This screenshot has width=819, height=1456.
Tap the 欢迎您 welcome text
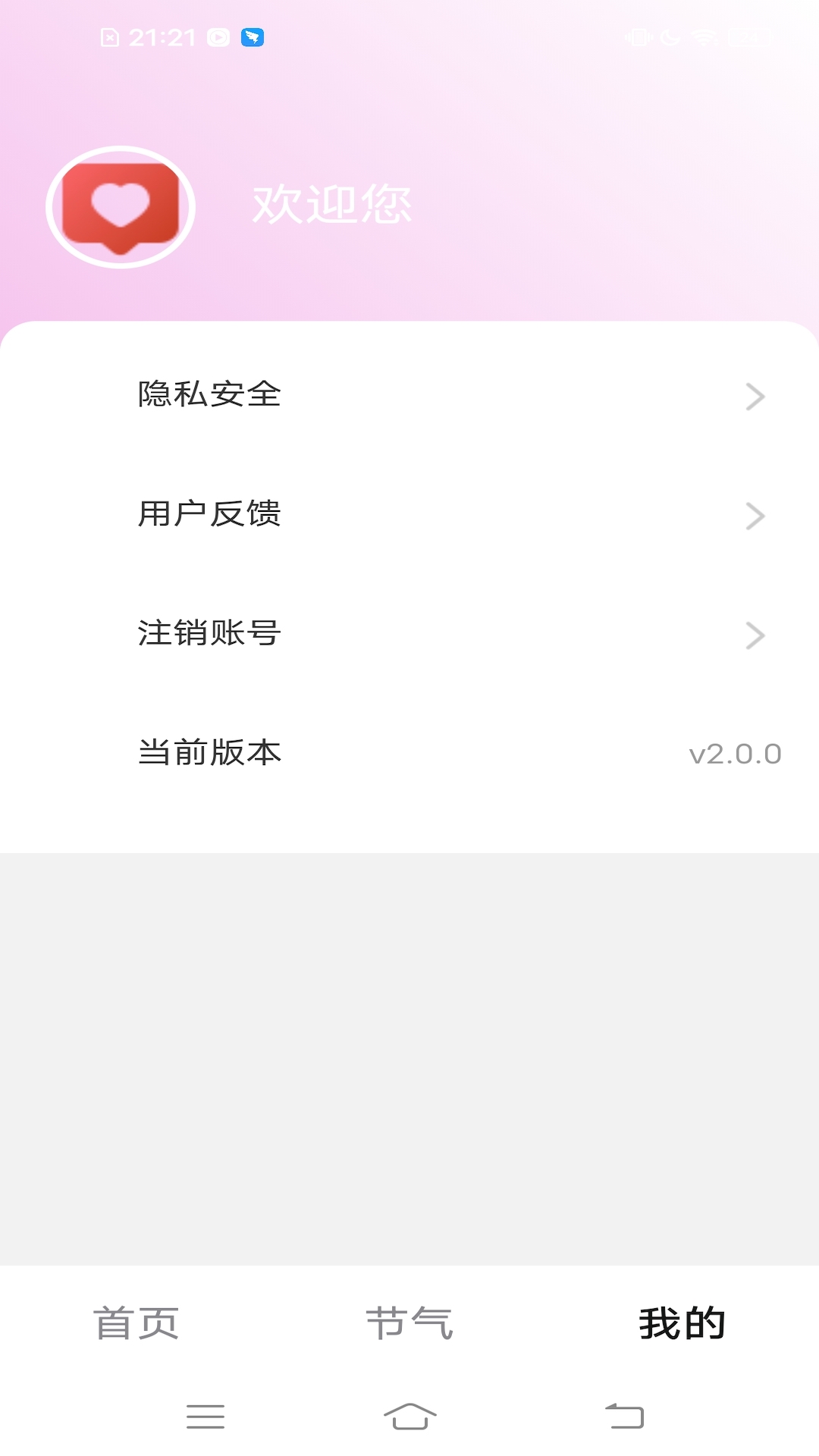point(331,203)
